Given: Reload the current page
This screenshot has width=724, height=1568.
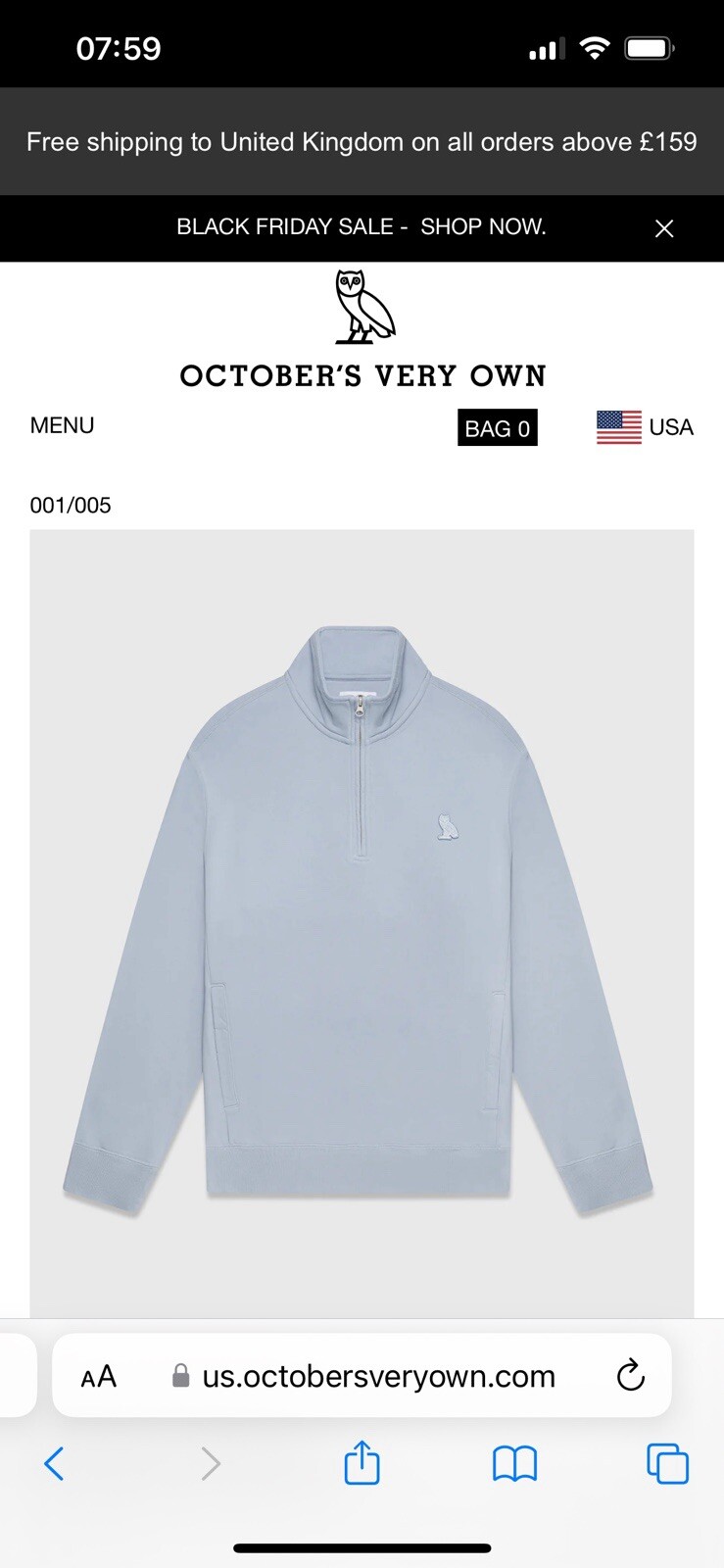Looking at the screenshot, I should tap(630, 1376).
